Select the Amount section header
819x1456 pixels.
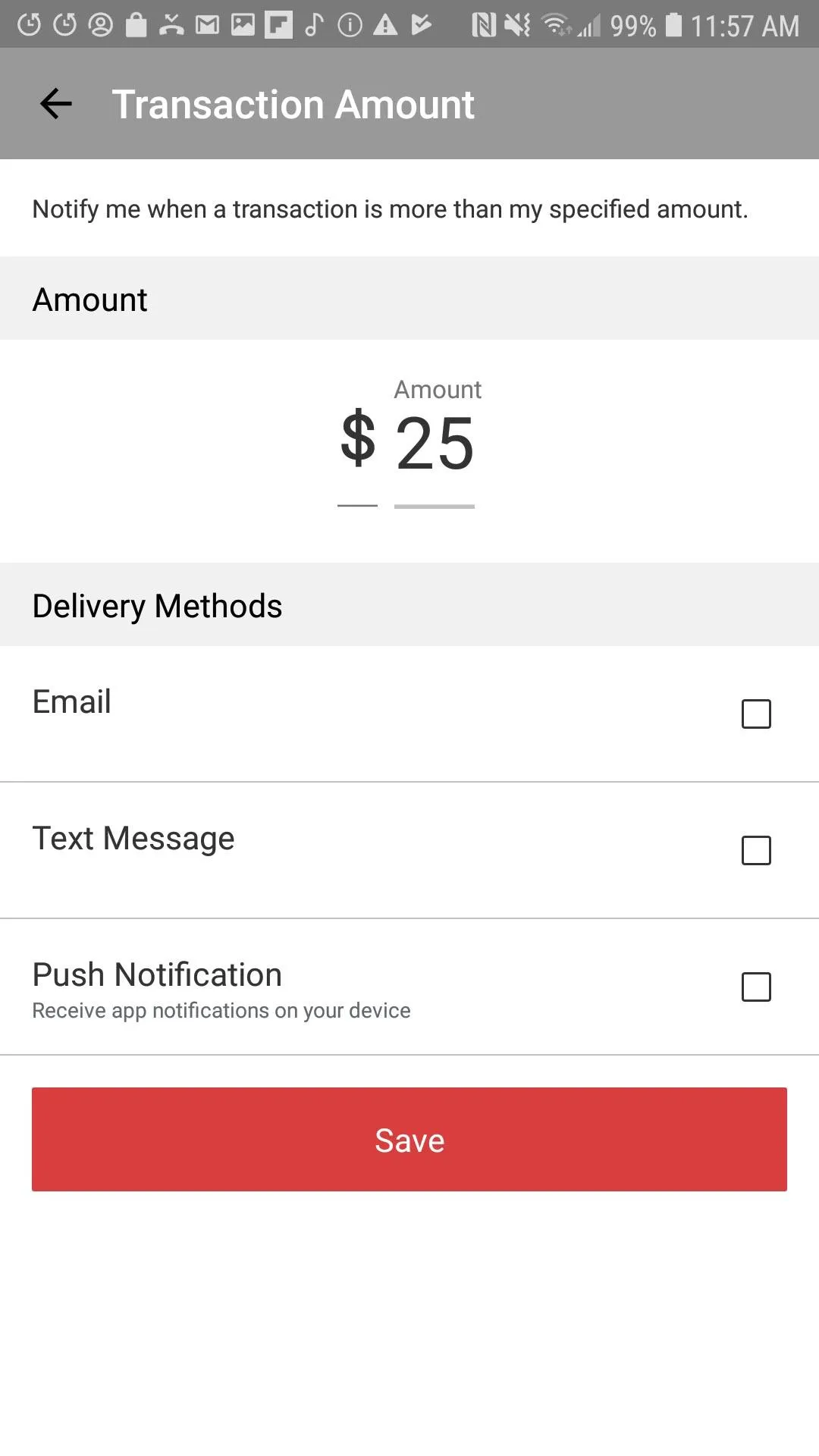tap(89, 299)
